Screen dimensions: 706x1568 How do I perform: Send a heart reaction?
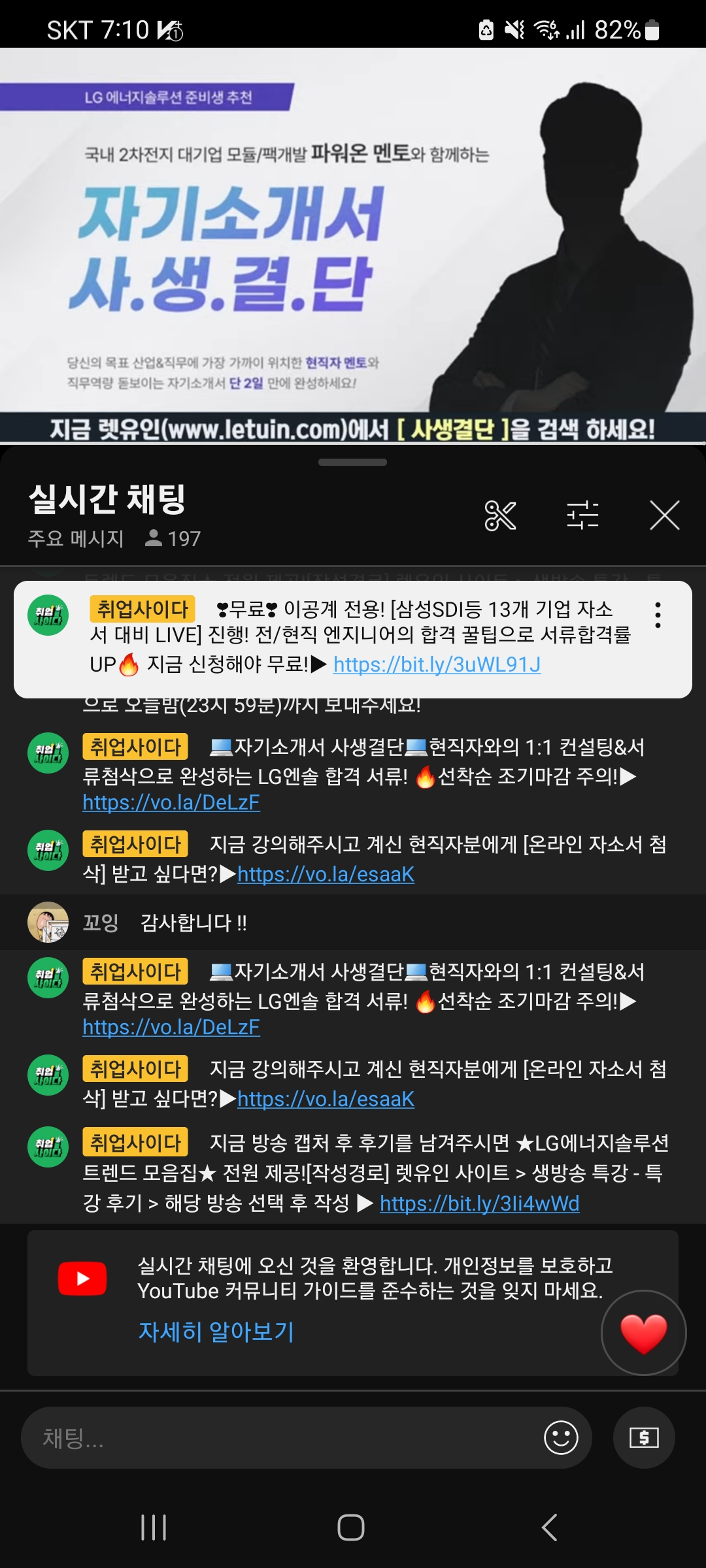click(643, 1332)
